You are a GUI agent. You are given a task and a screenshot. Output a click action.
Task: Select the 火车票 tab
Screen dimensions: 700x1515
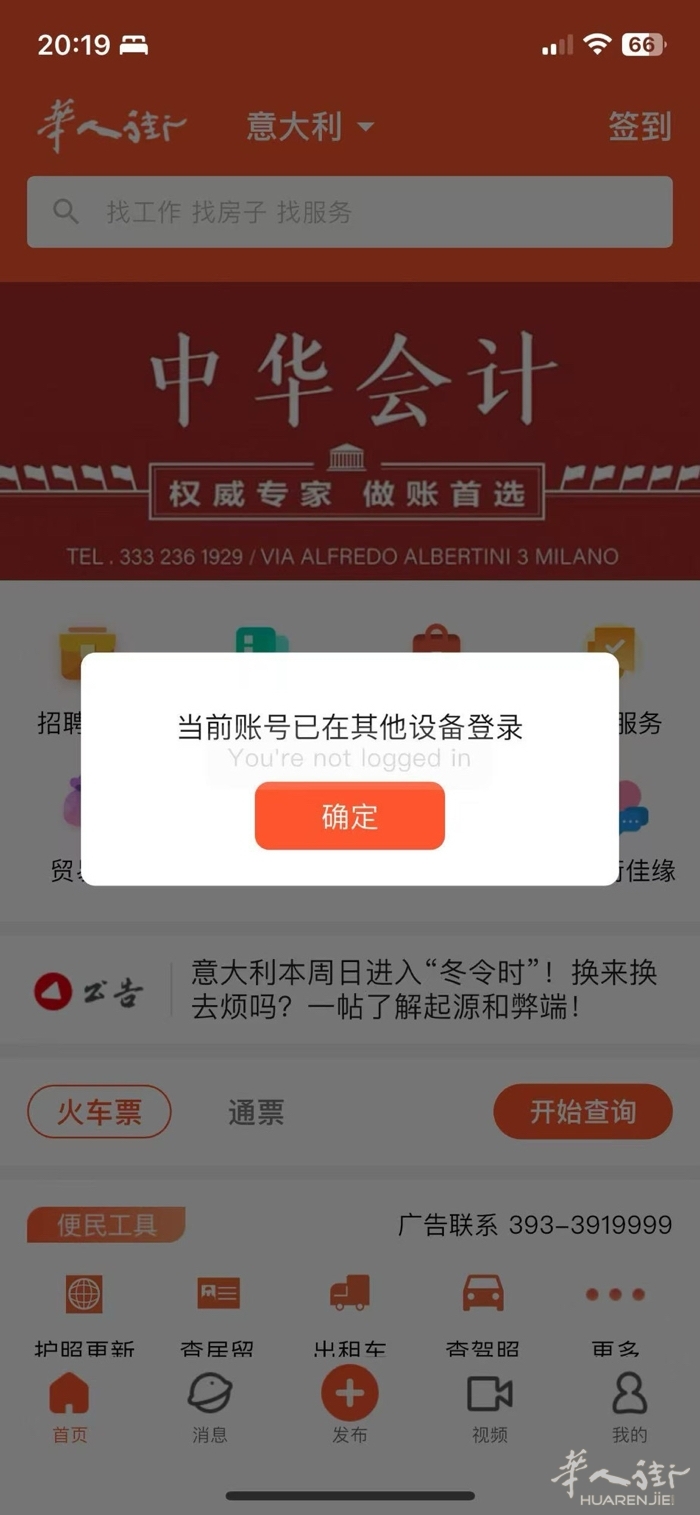click(x=99, y=1111)
